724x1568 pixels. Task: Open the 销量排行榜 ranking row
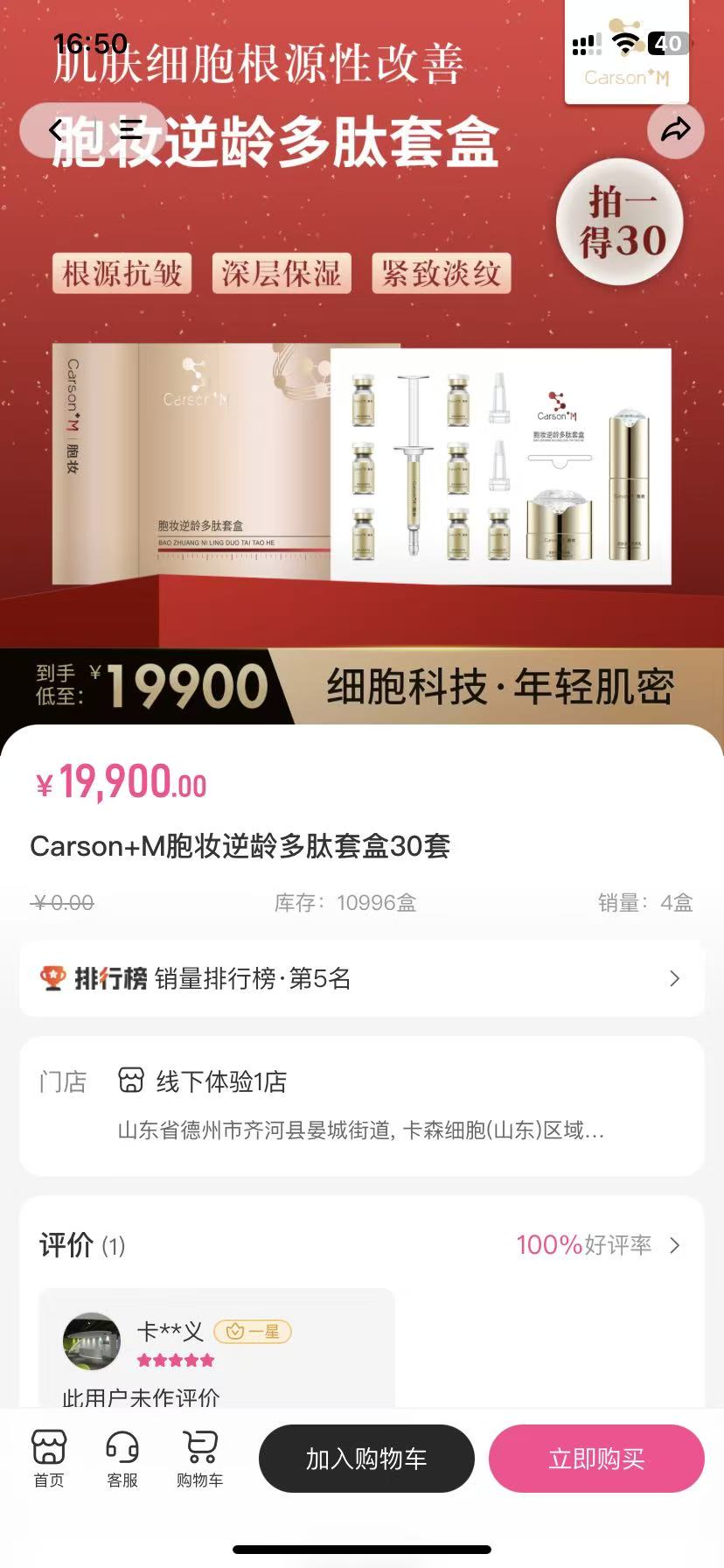click(x=362, y=978)
